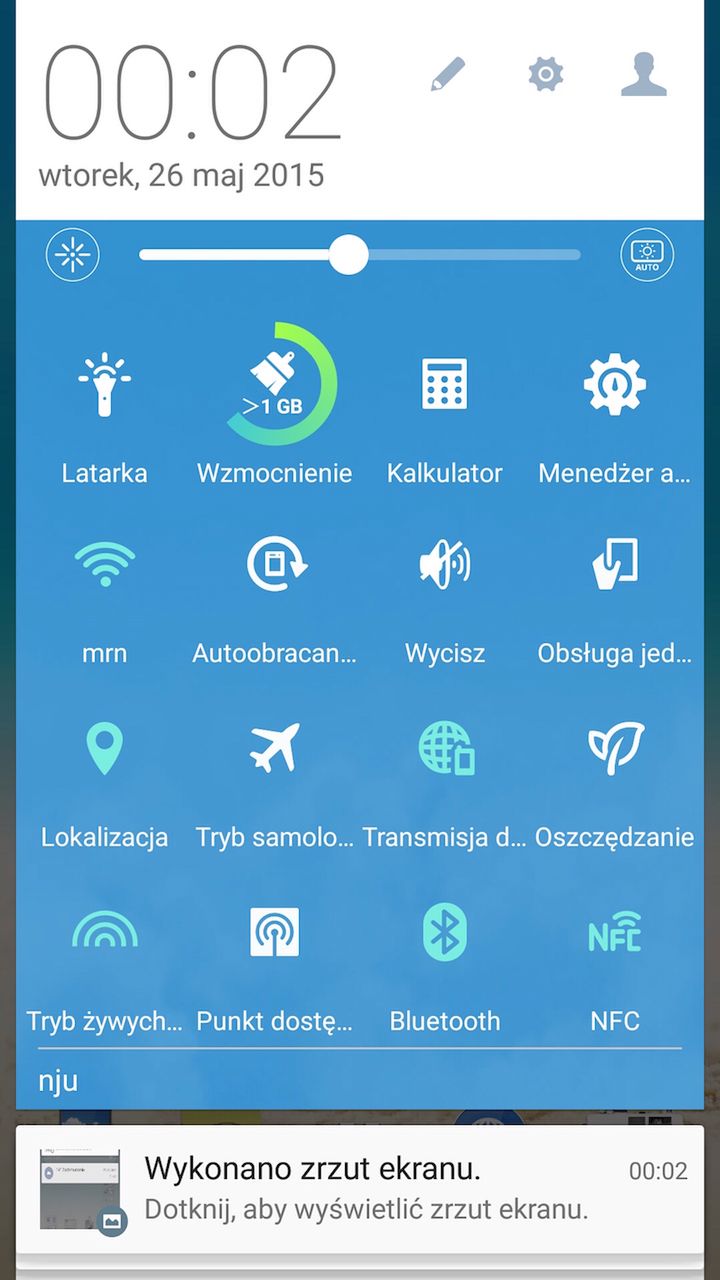
Task: Toggle Autoobracanie screen rotation
Action: click(275, 566)
